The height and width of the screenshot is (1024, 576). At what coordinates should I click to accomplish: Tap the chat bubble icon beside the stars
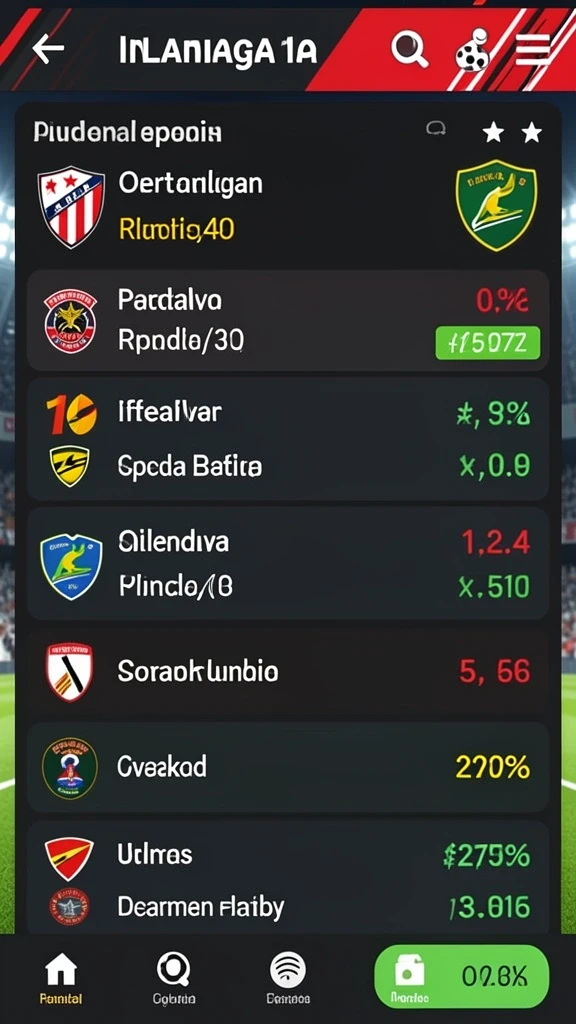[x=436, y=129]
